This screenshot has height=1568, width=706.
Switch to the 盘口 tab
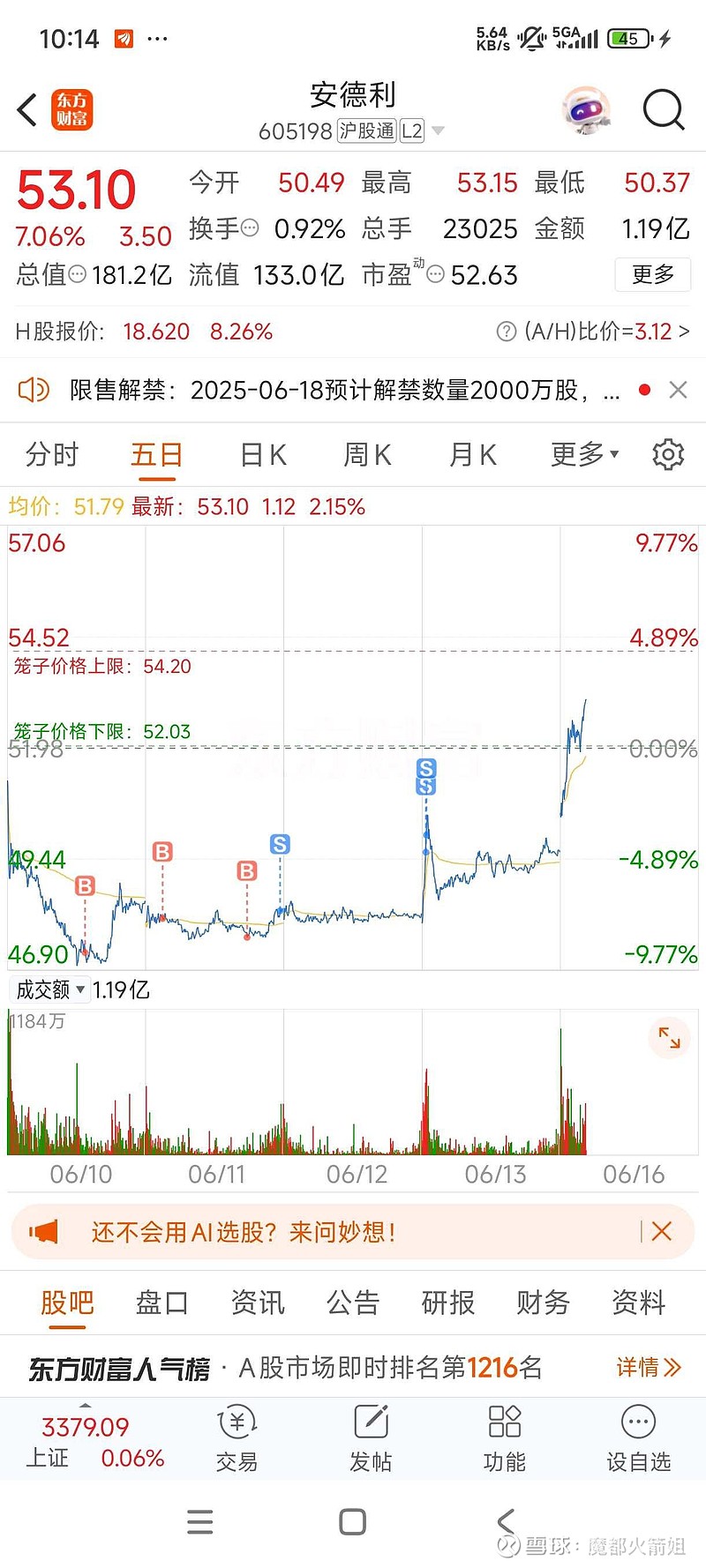point(161,1303)
